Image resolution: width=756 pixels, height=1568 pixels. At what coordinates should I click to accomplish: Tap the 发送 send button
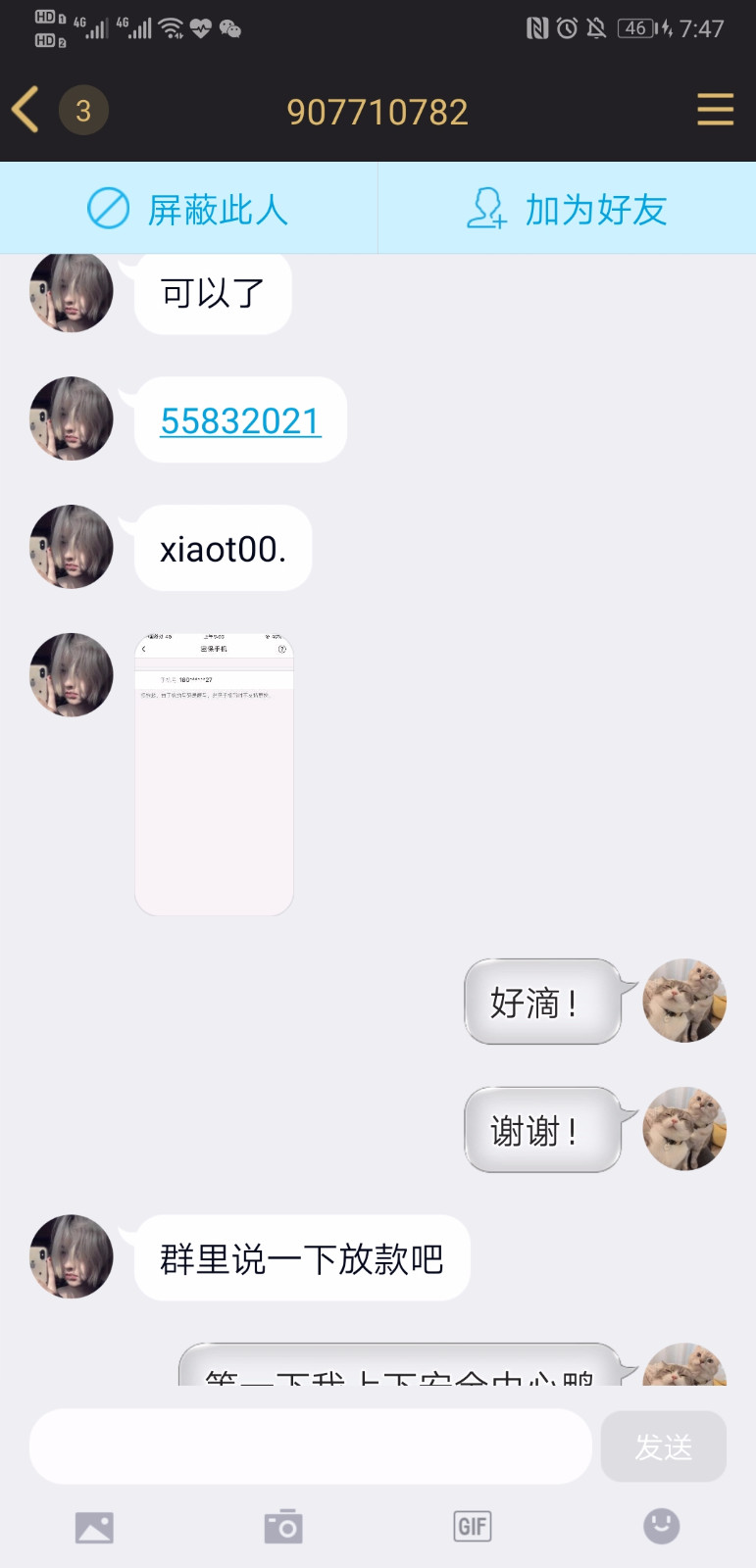point(664,1446)
